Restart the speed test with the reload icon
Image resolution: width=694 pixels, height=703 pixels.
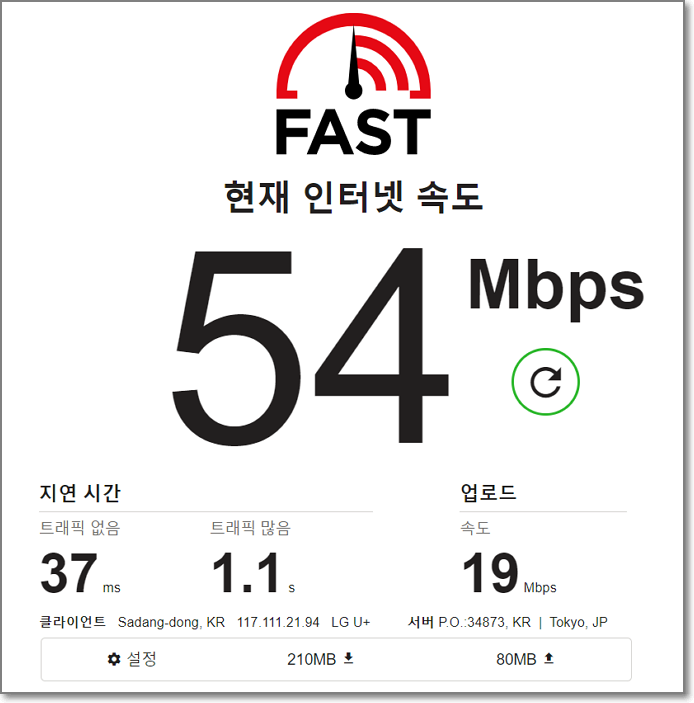tap(545, 381)
